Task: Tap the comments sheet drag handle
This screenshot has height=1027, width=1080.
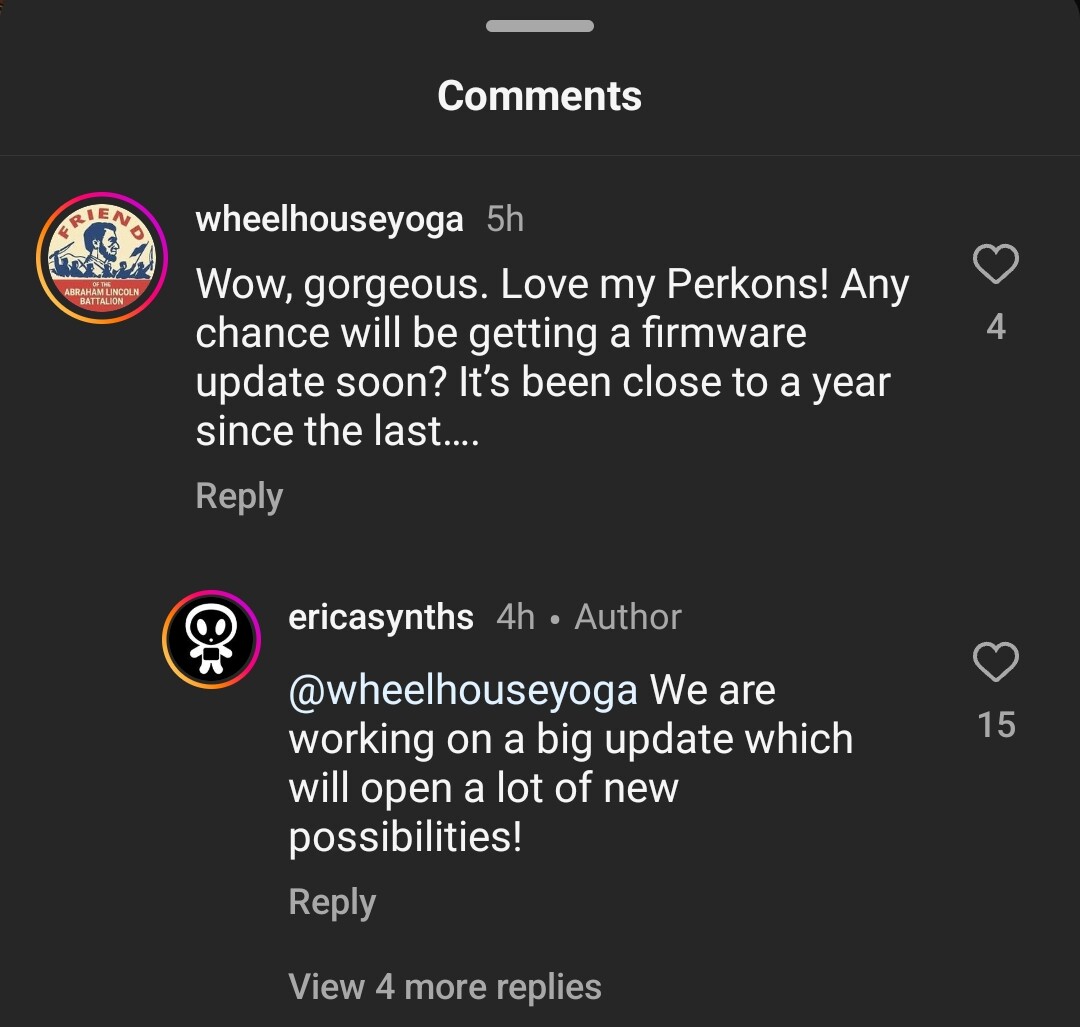Action: pyautogui.click(x=540, y=26)
